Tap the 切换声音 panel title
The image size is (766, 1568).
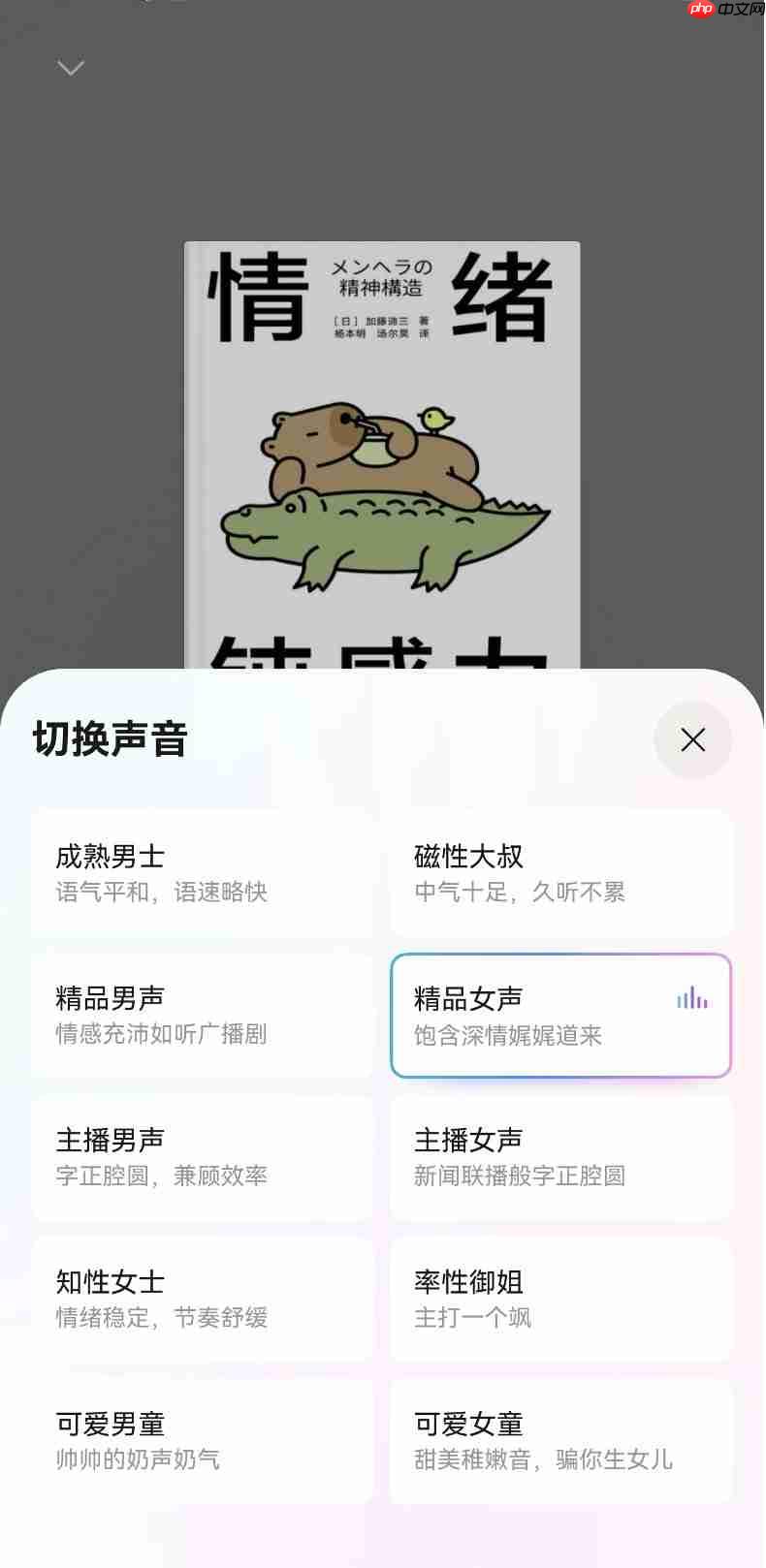(110, 738)
